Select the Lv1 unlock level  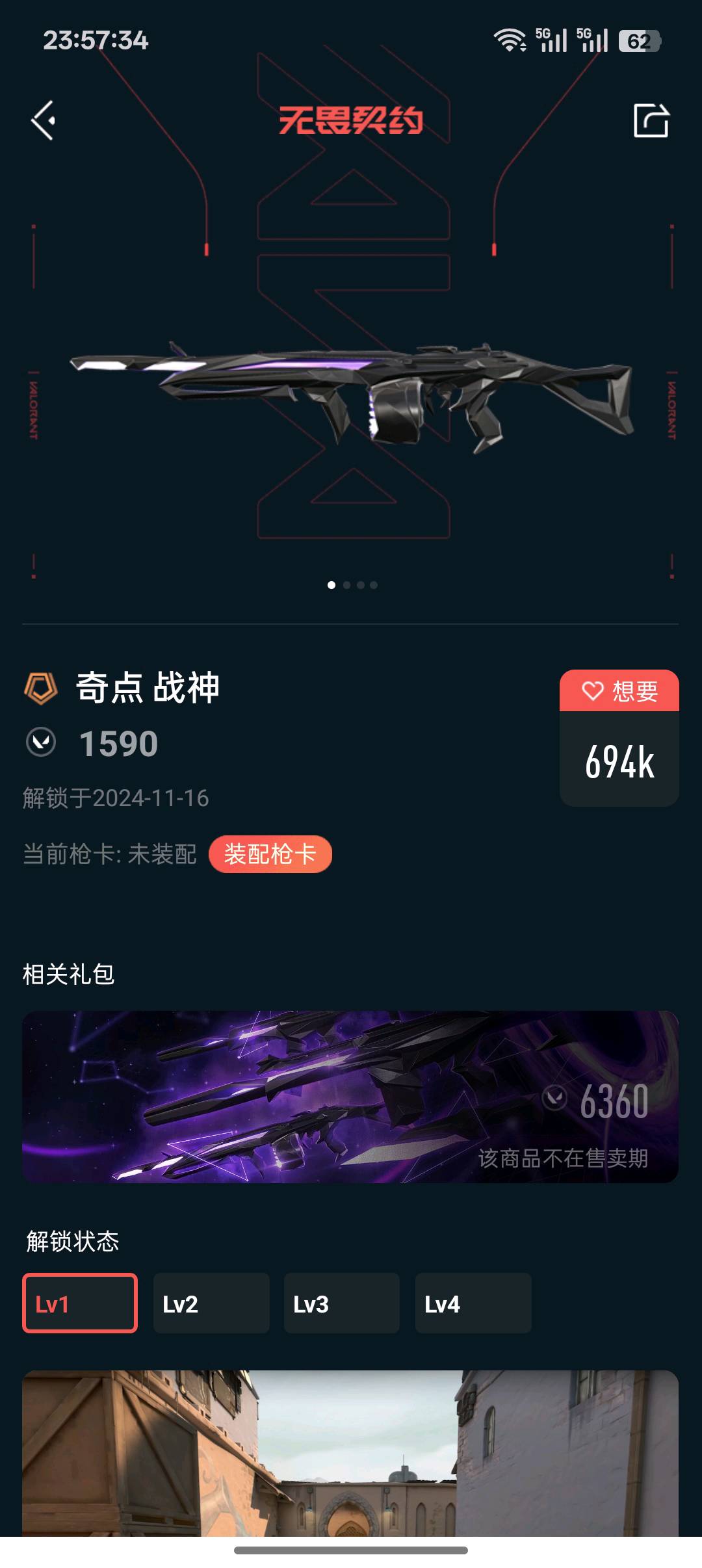pyautogui.click(x=80, y=1303)
